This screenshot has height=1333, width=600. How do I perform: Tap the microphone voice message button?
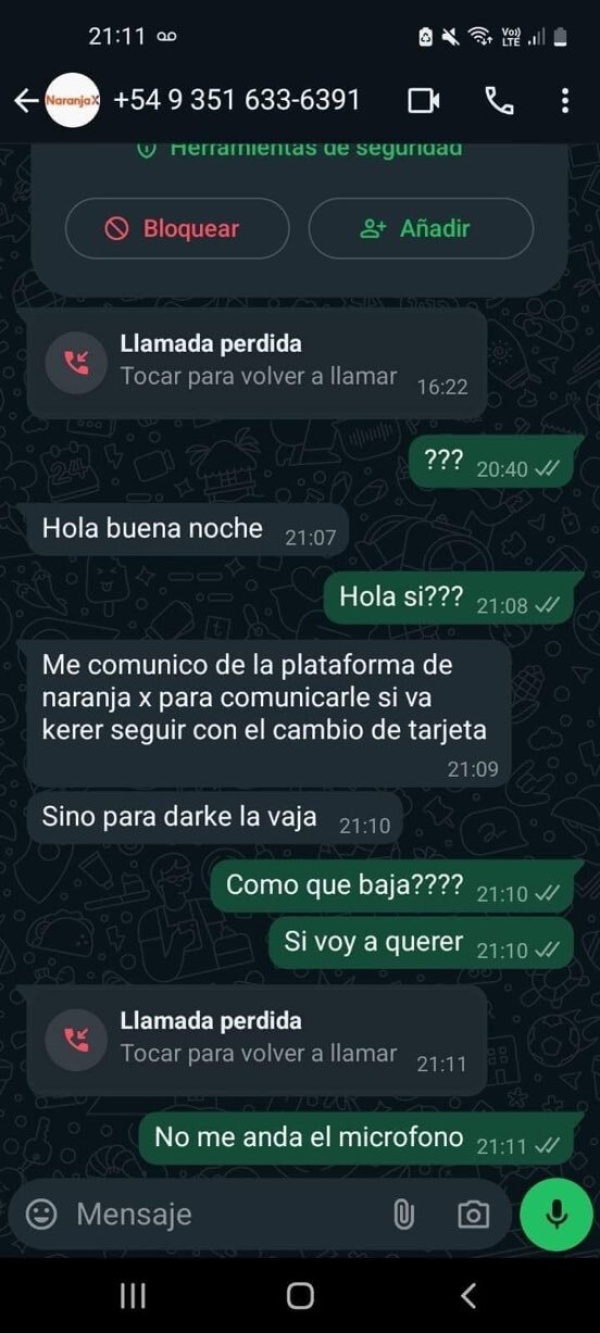[557, 1214]
